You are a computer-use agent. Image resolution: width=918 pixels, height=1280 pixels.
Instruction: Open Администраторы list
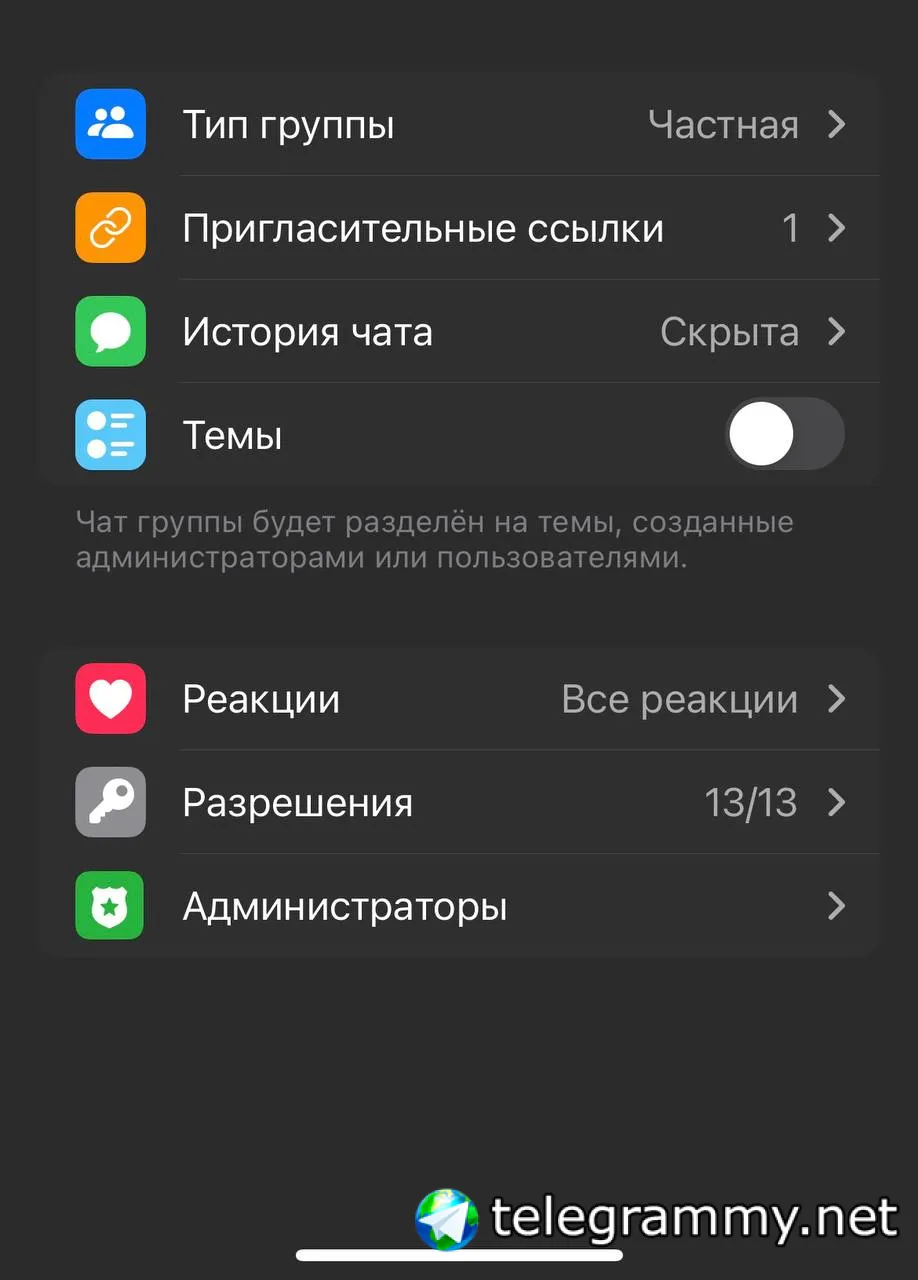(x=460, y=907)
